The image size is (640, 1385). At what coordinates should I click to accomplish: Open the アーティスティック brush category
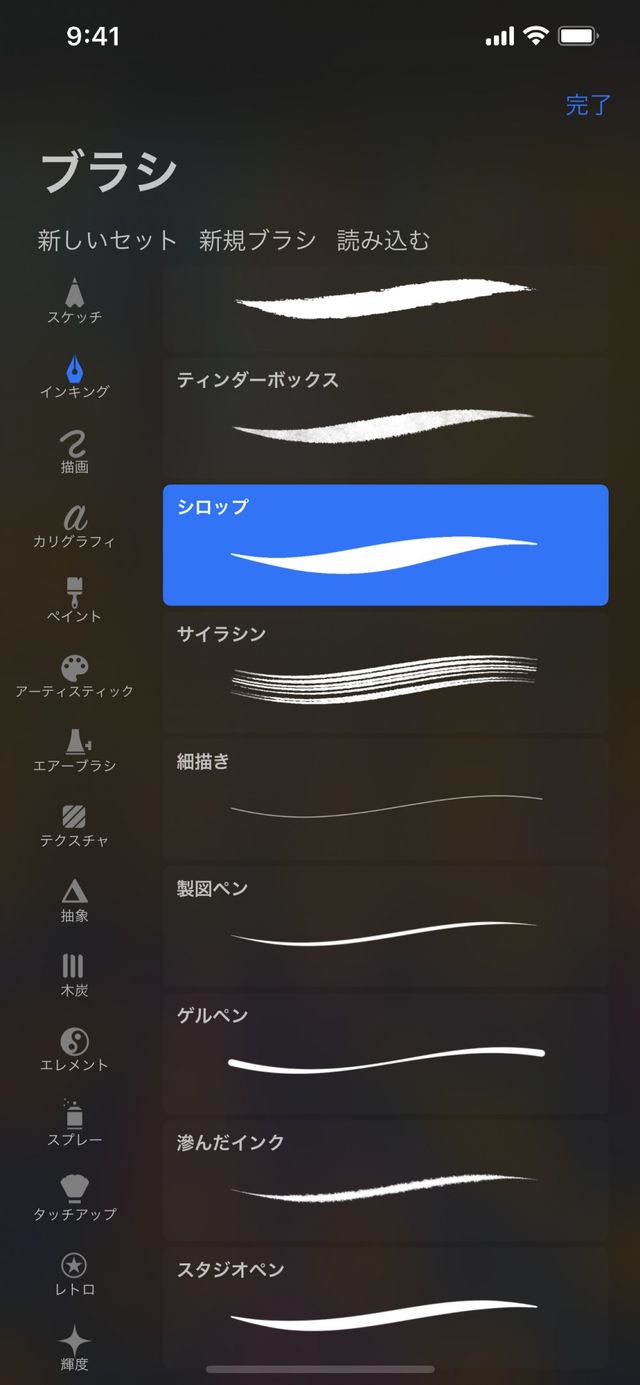[74, 675]
